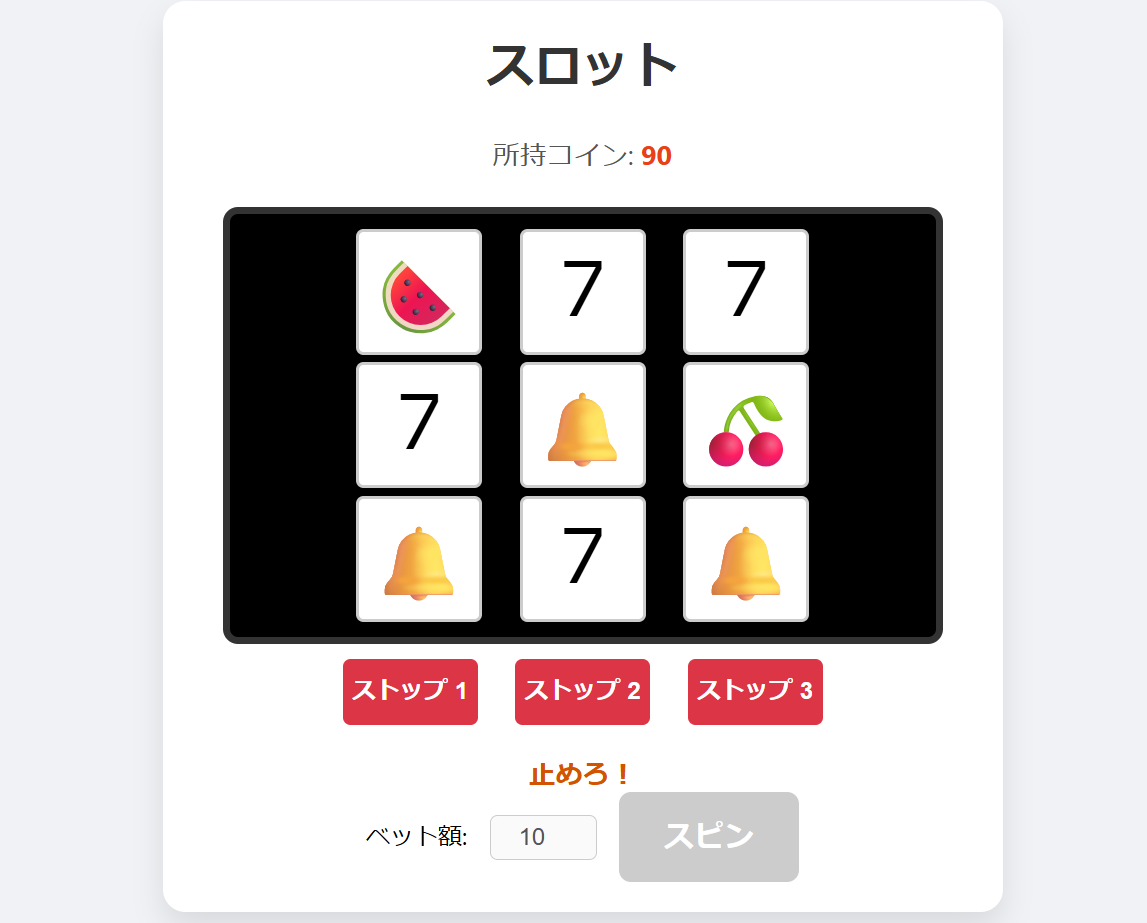Tap ストップ 2 to stop the middle reel
This screenshot has height=923, width=1147.
click(582, 691)
